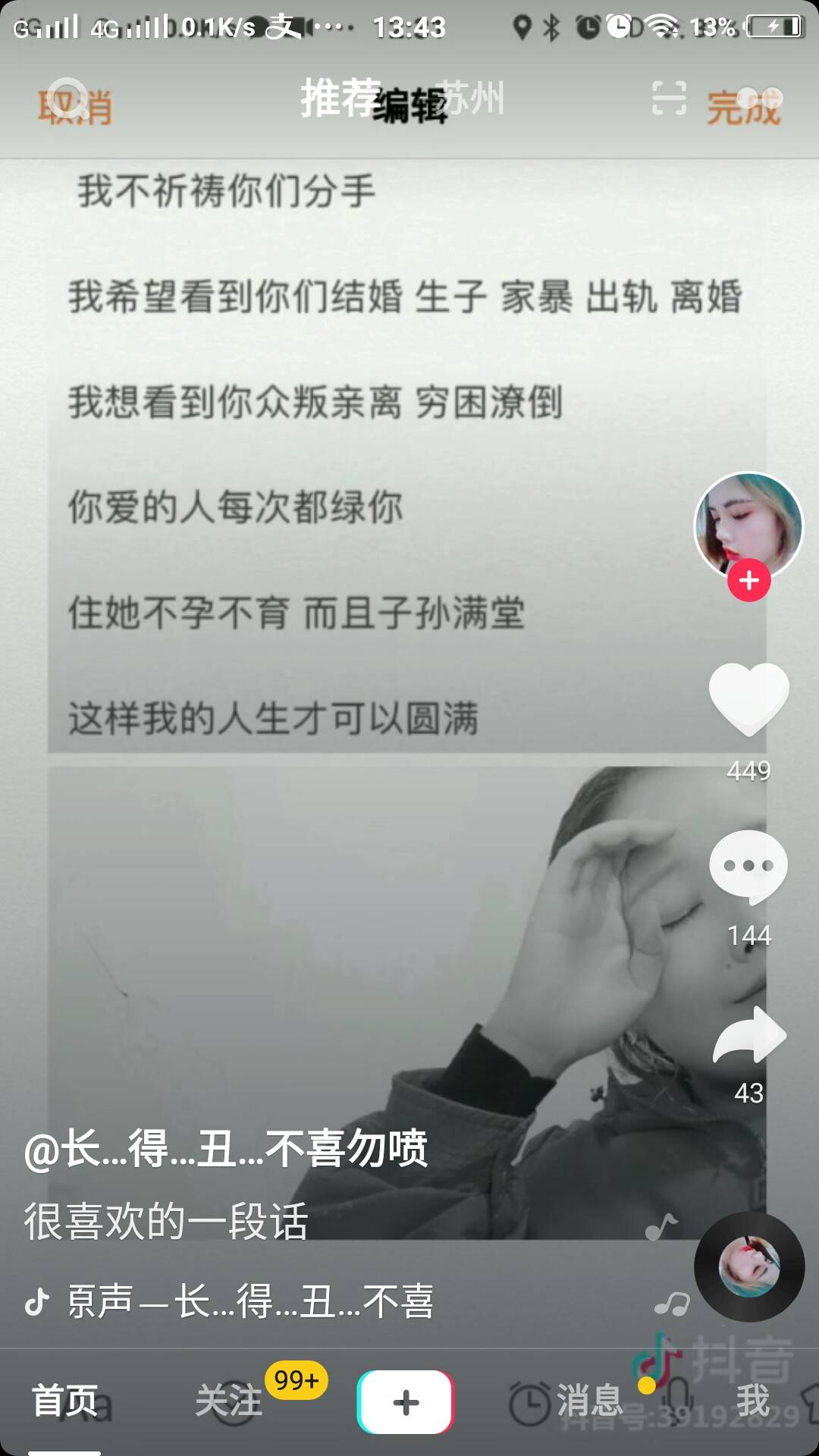Open profile @长...得...丑...不喜勿喷
The width and height of the screenshot is (819, 1456).
click(x=226, y=1148)
